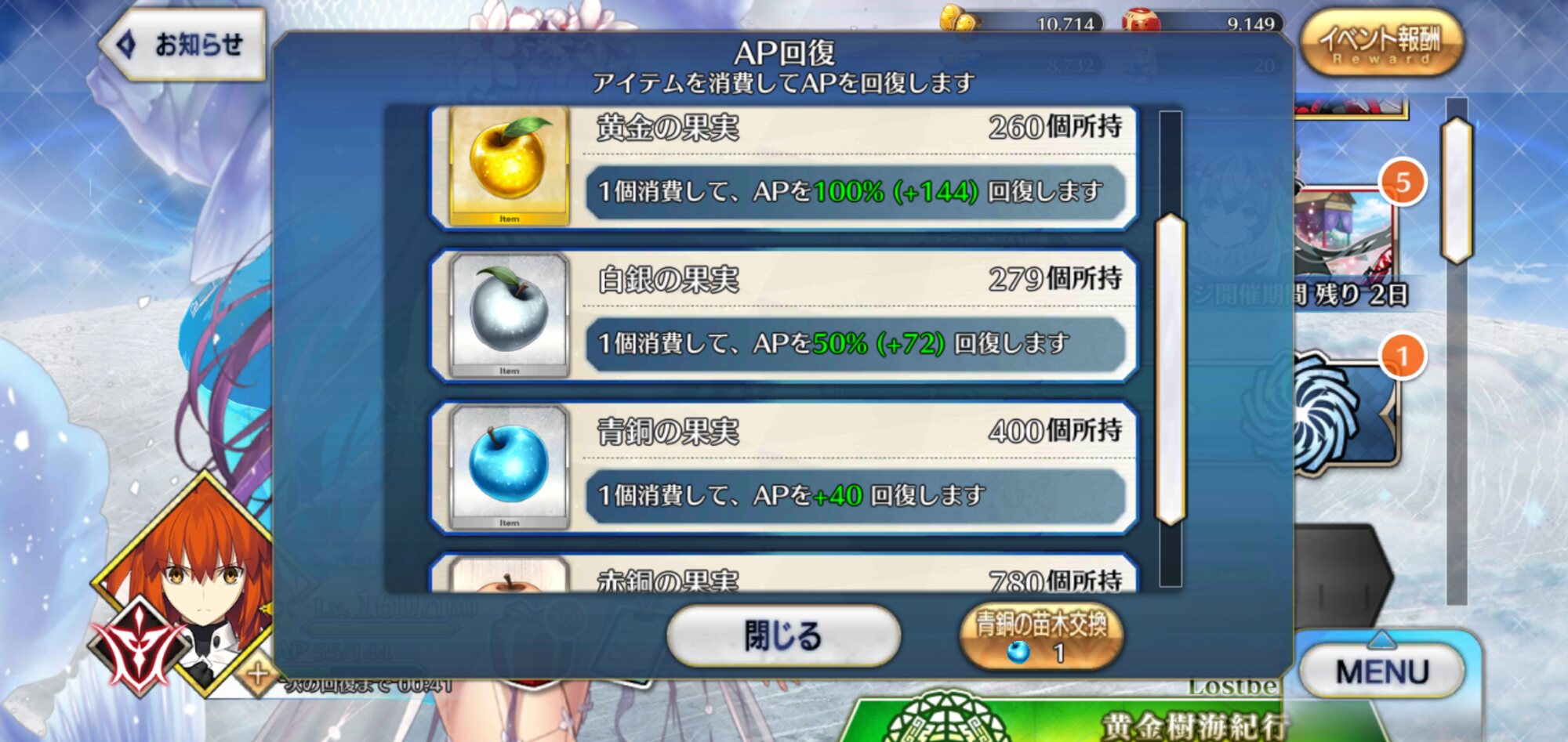
Task: Open the Bronze Sapling exchange (青銅の苗木交換)
Action: [x=1041, y=636]
